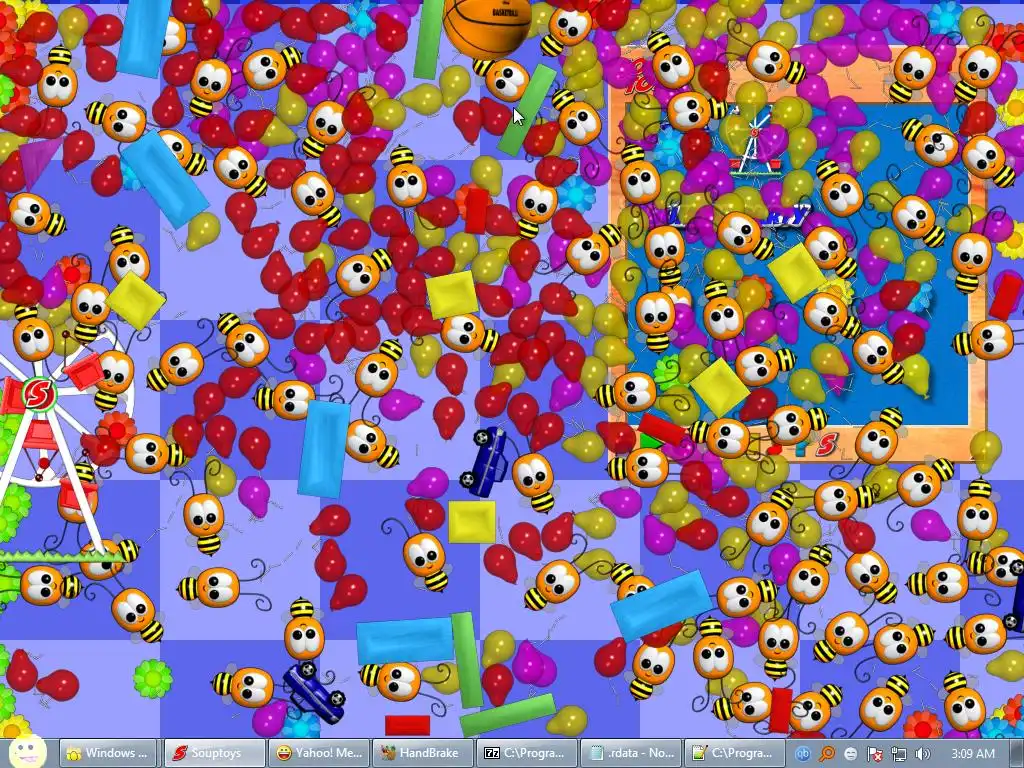Open Yahoo! Messenger from taskbar
This screenshot has width=1024, height=768.
pos(318,753)
